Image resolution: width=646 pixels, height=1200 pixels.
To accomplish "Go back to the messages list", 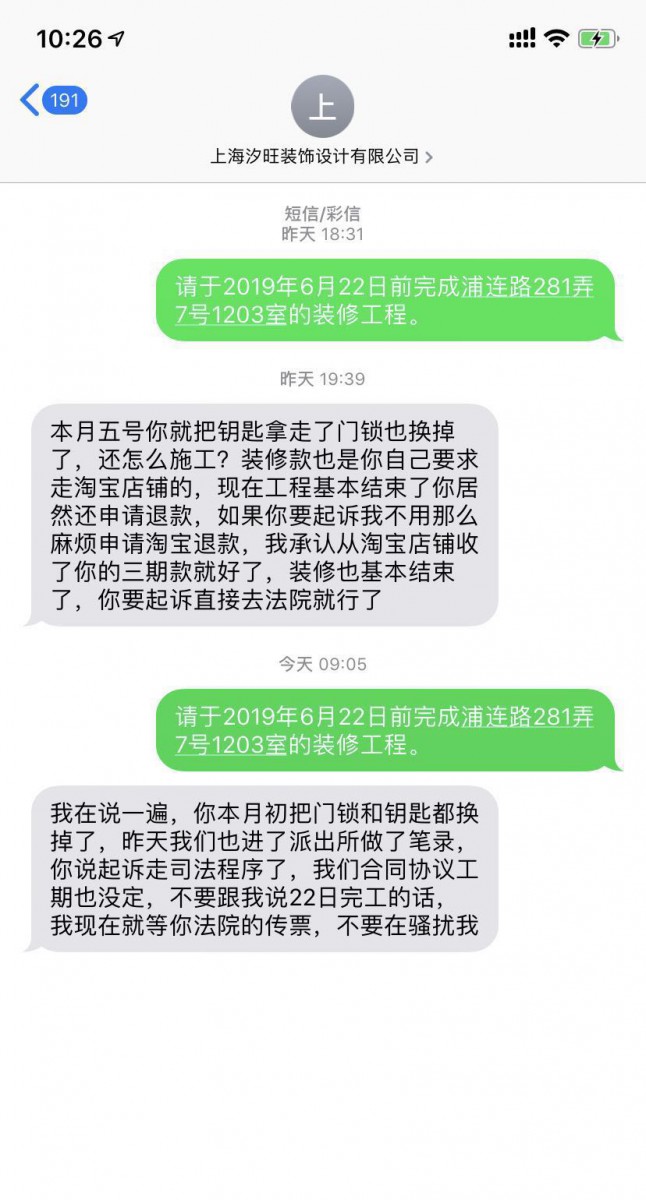I will coord(50,100).
